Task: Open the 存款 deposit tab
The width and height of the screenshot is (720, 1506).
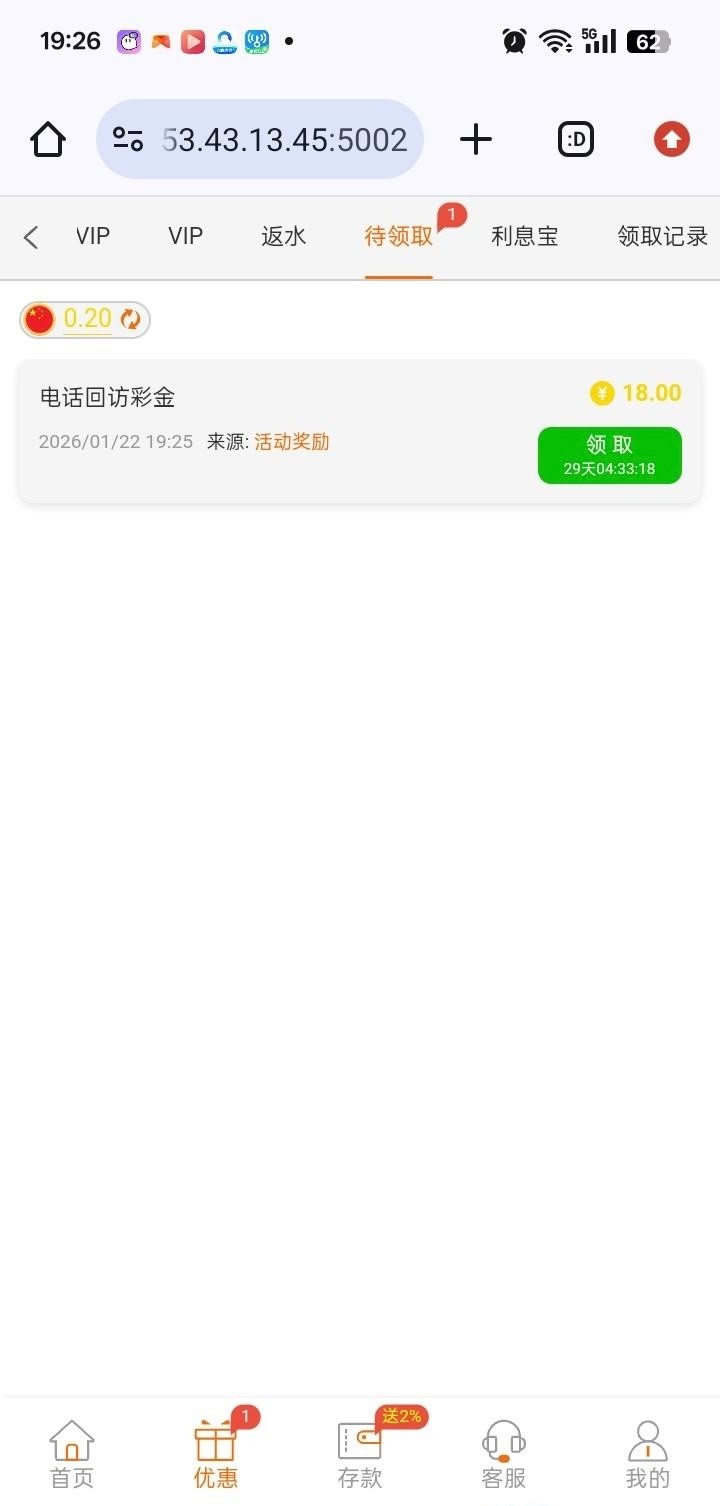Action: click(360, 1455)
